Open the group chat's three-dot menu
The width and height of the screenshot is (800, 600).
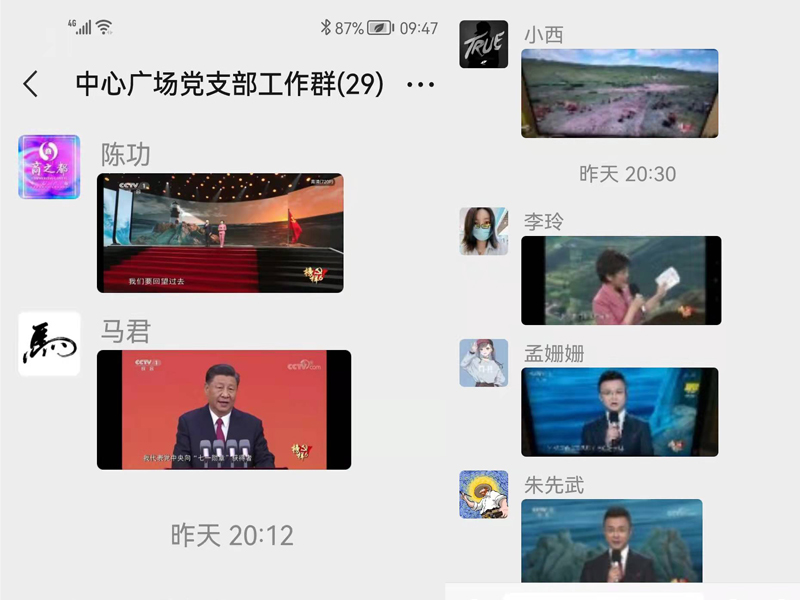coord(421,85)
